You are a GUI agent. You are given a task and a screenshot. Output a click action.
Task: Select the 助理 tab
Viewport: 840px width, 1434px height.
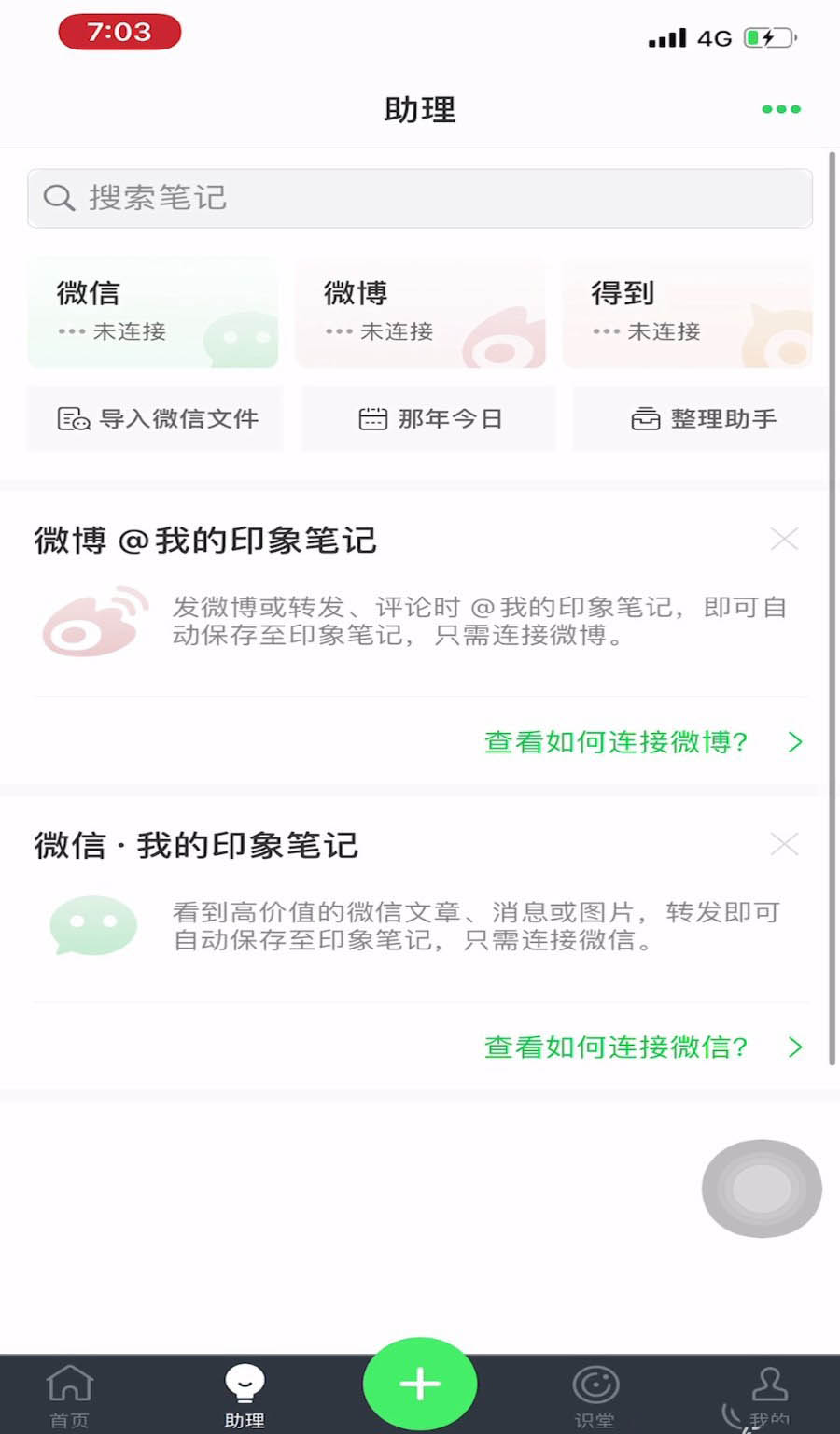(245, 1395)
